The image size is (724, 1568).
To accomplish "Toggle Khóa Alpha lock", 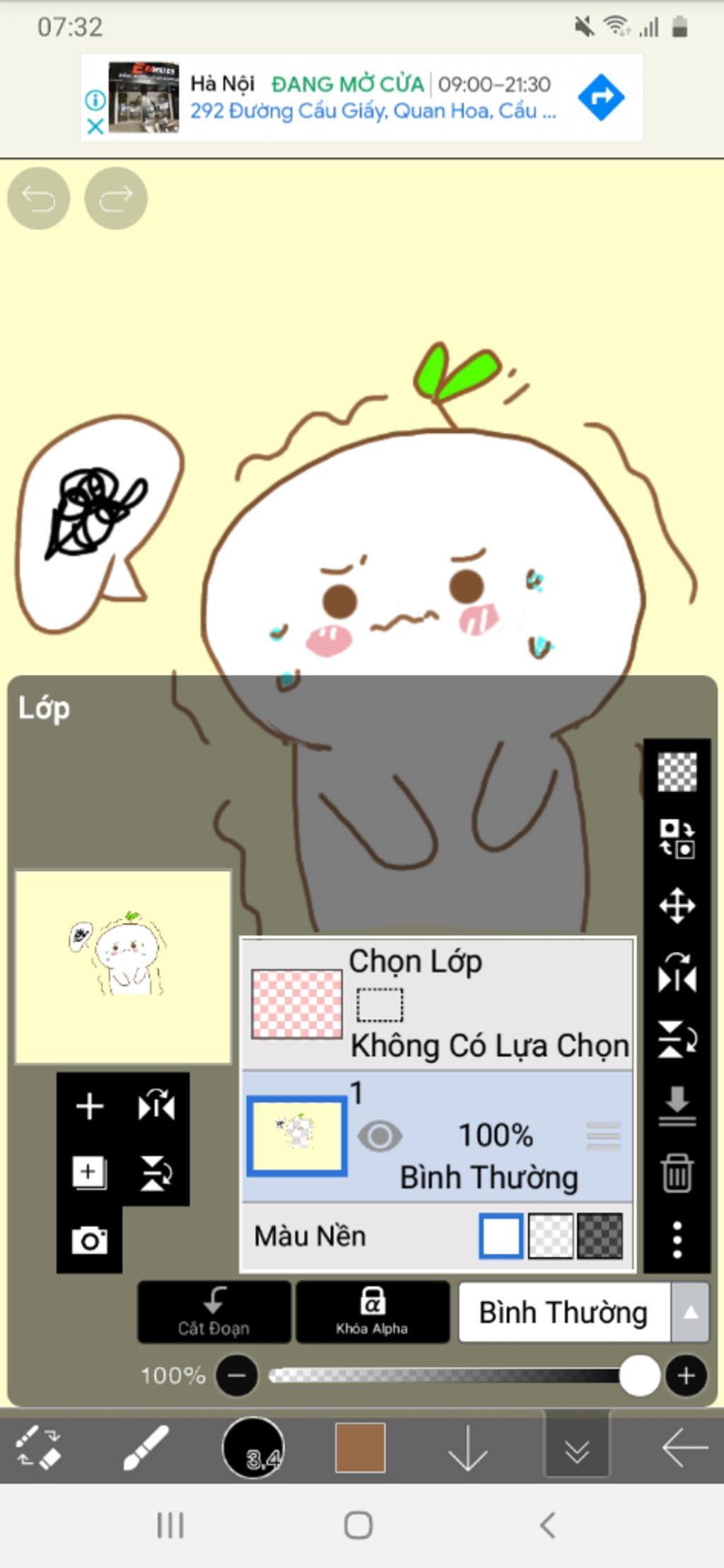I will (x=372, y=1312).
